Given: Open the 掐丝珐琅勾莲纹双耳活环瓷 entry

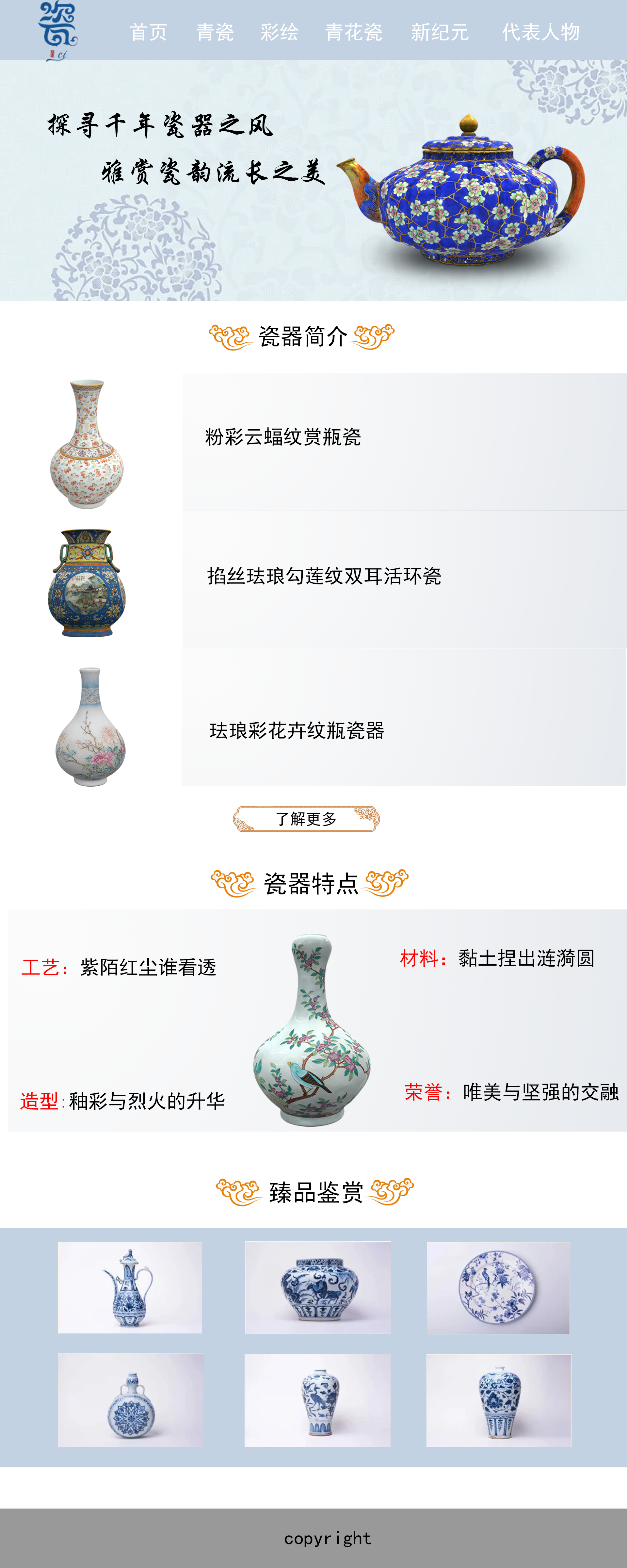Looking at the screenshot, I should (324, 576).
